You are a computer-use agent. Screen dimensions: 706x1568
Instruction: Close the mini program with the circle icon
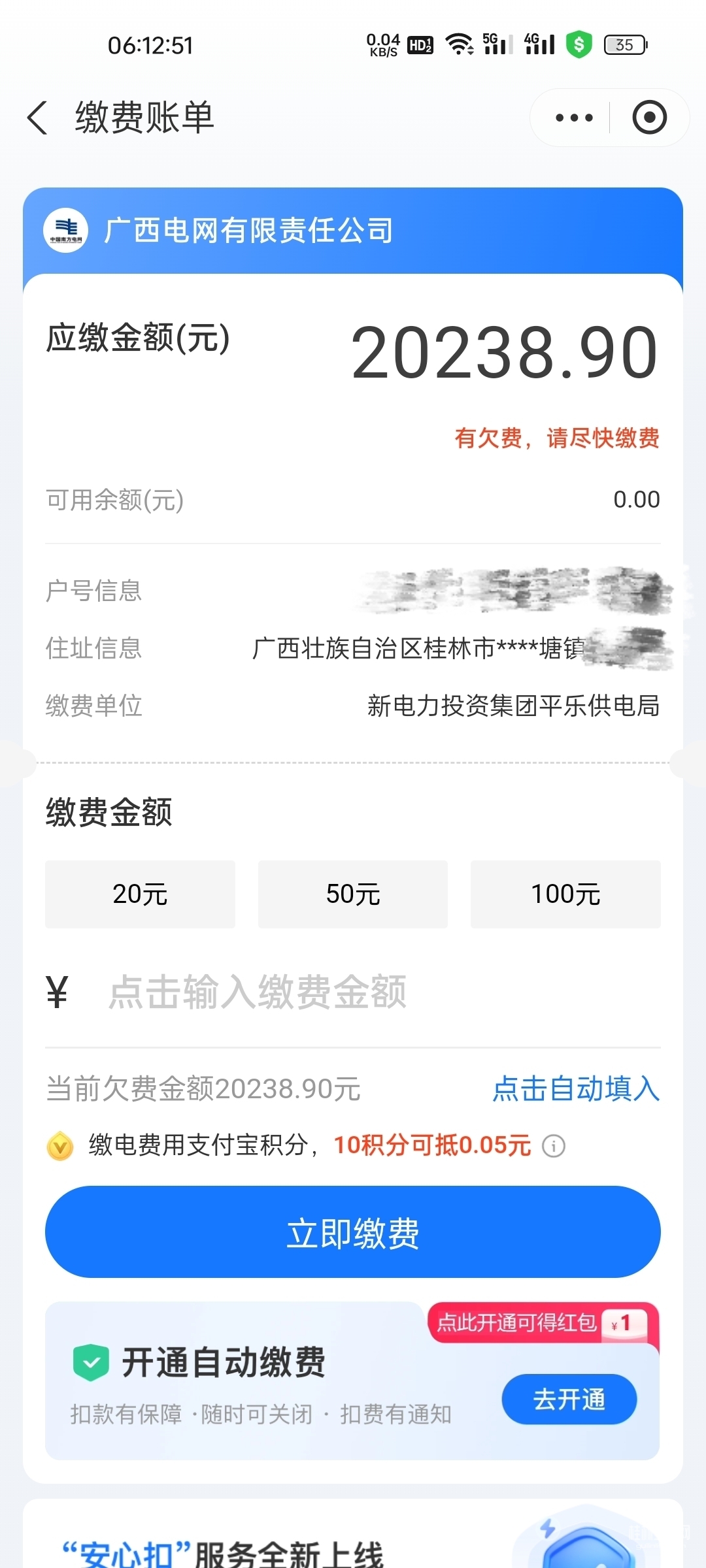click(x=649, y=118)
